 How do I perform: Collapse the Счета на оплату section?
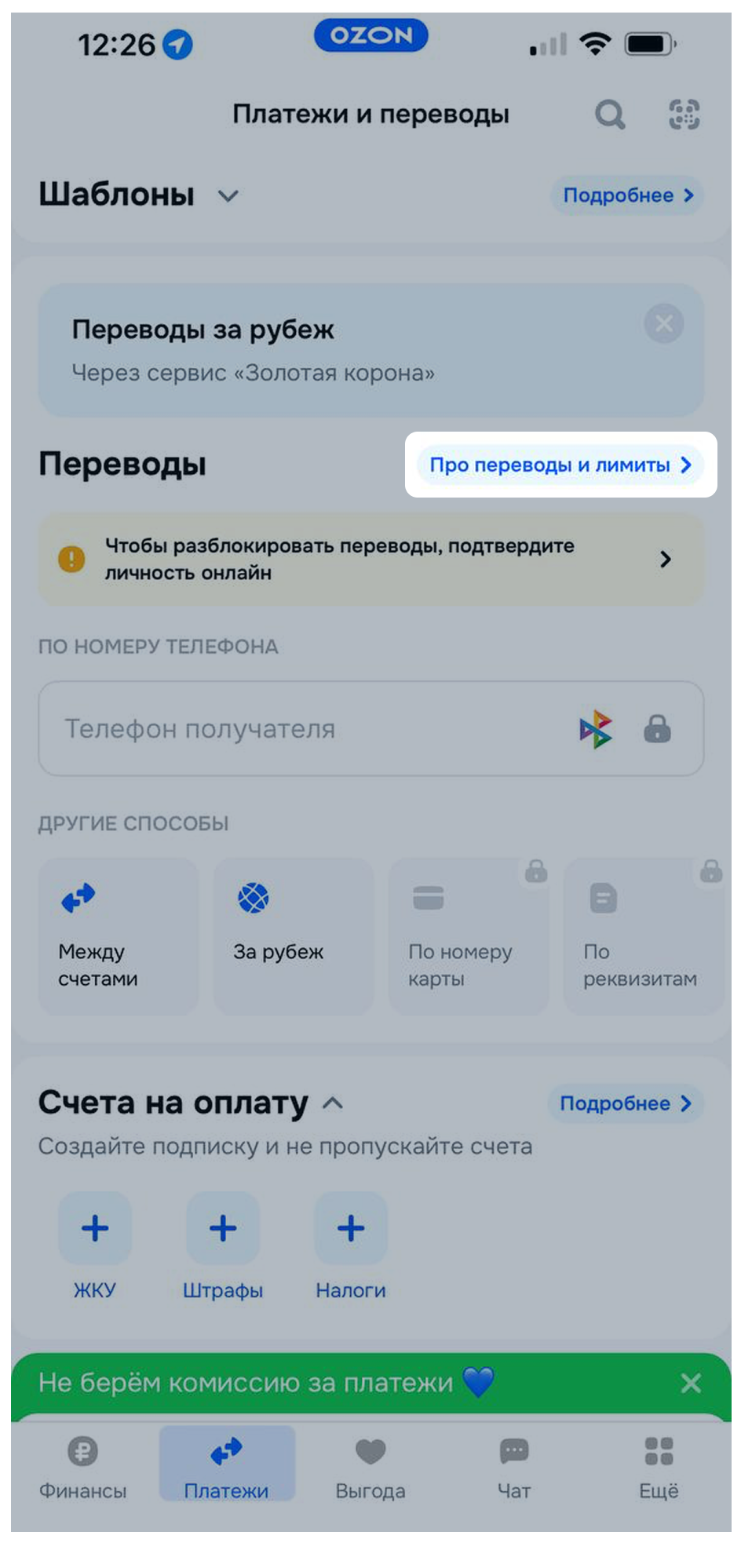pos(333,1103)
